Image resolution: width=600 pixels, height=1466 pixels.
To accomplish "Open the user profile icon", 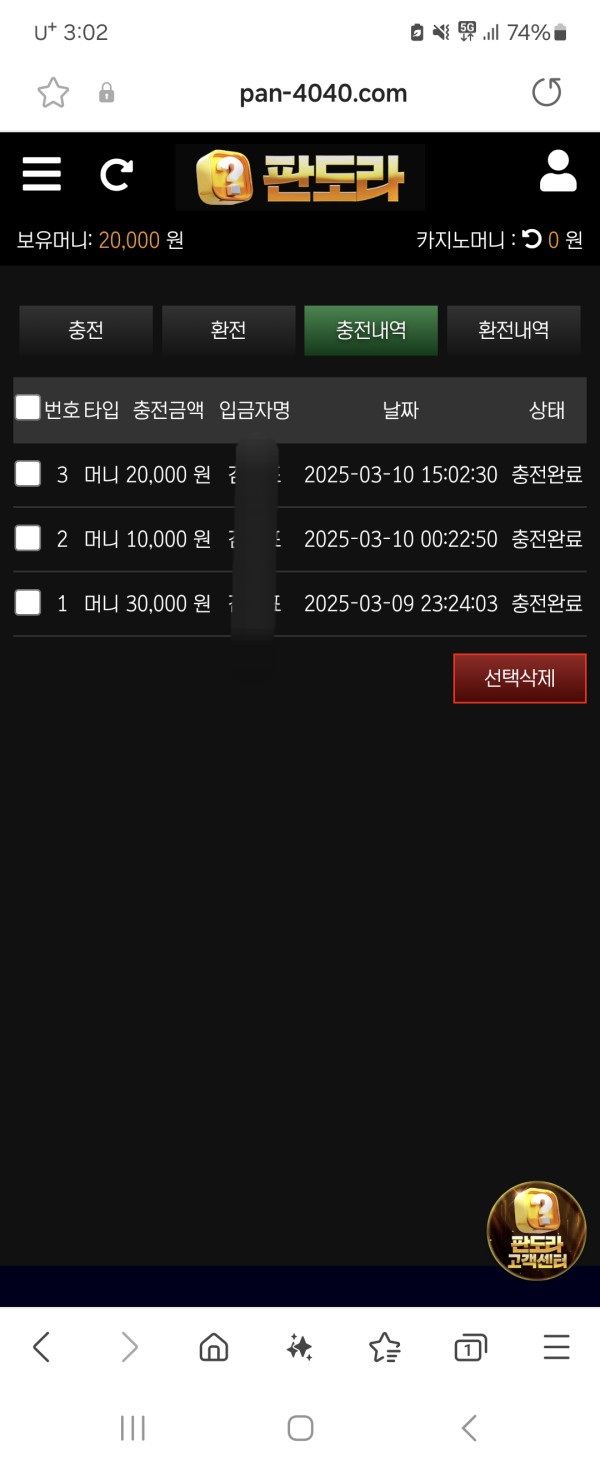I will tap(558, 172).
